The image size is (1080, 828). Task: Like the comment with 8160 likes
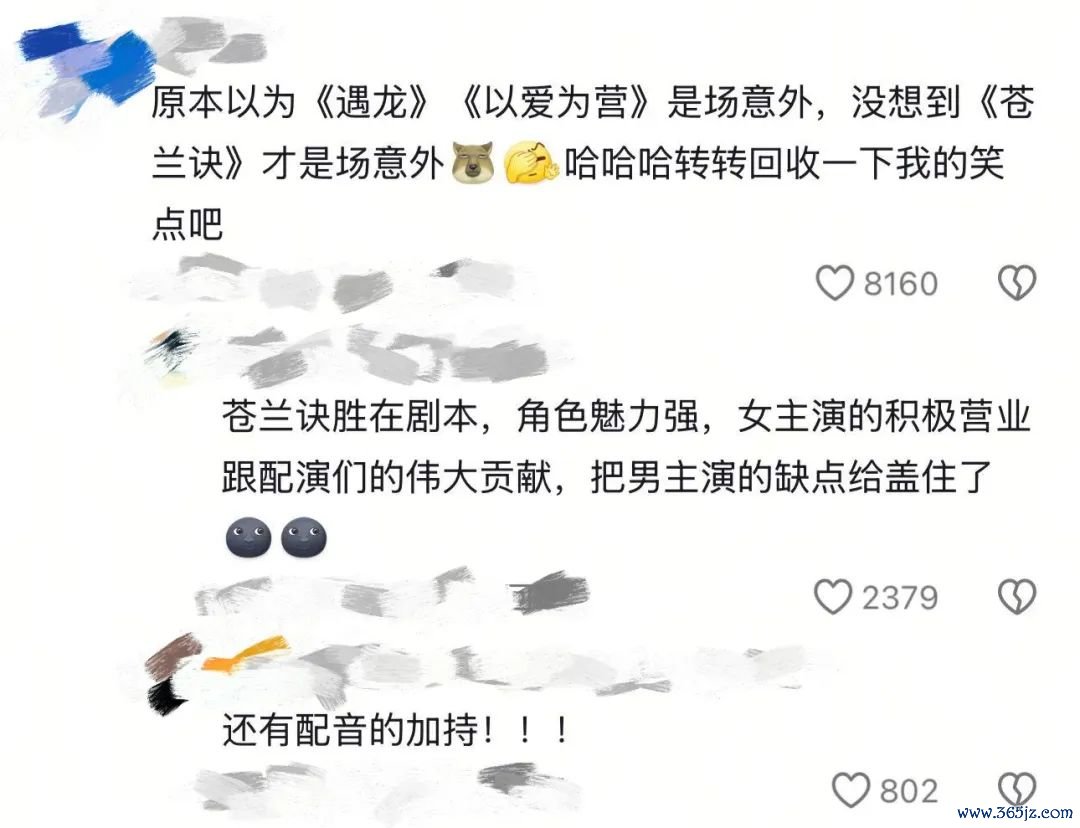(x=834, y=284)
